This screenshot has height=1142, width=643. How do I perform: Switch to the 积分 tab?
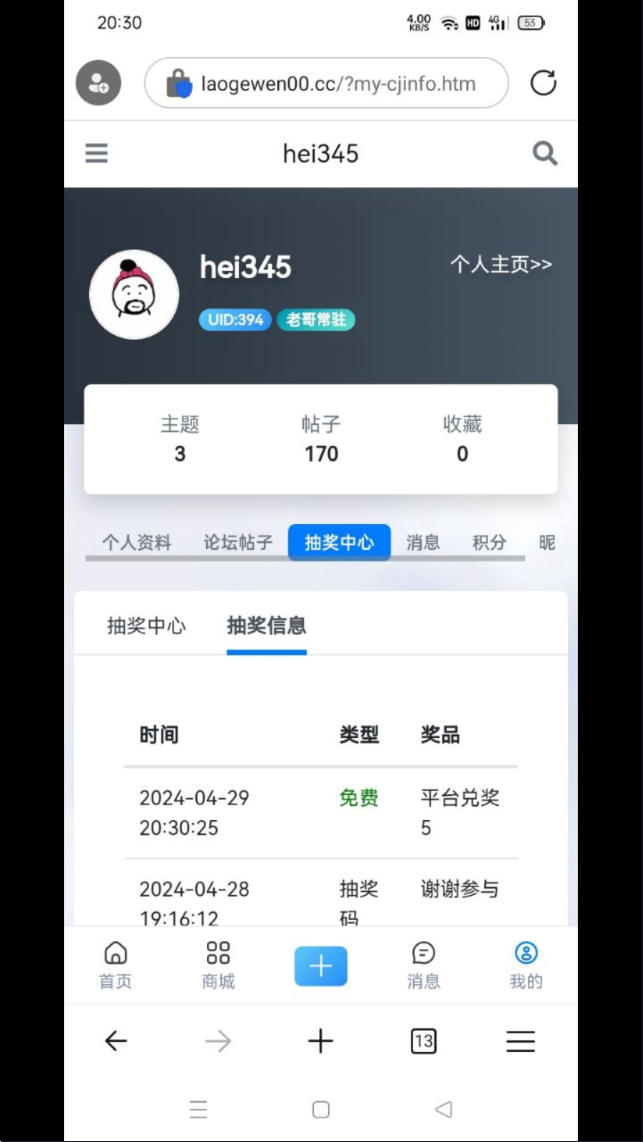(x=489, y=542)
